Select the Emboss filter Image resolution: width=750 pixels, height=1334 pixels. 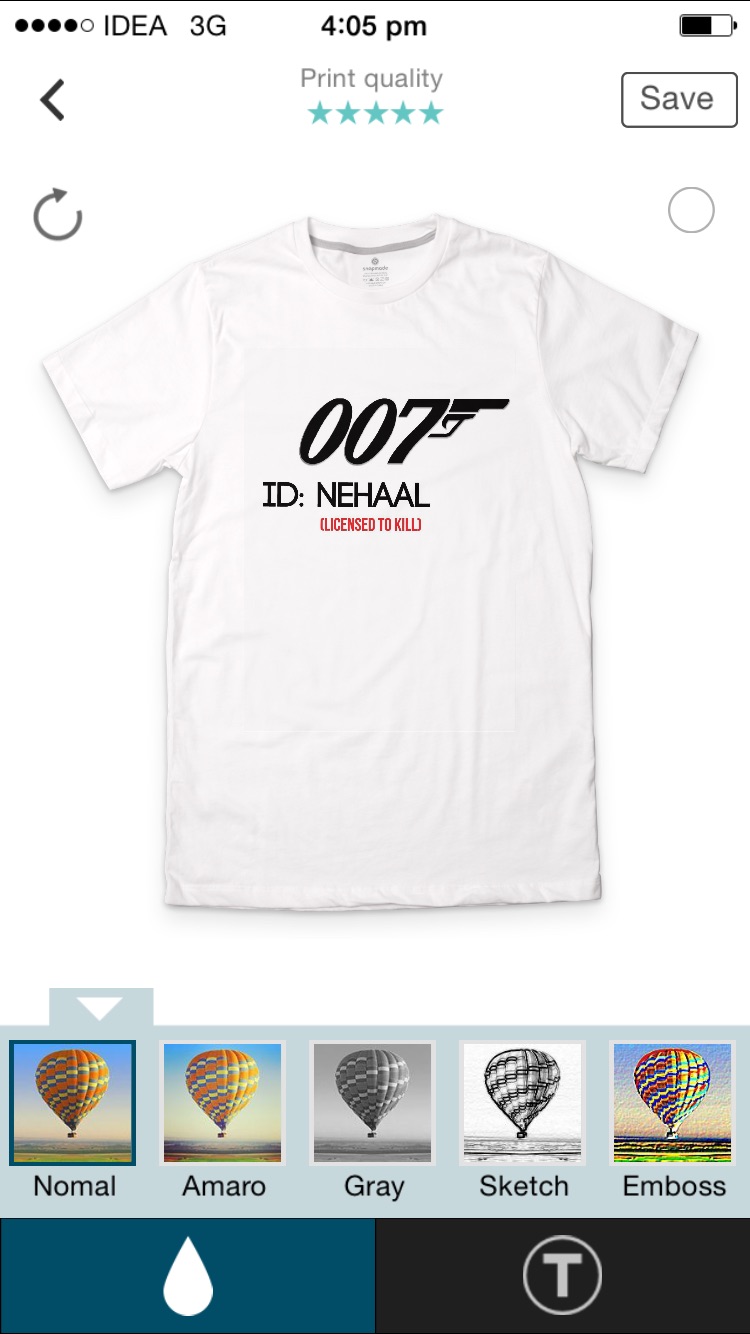(x=673, y=1104)
